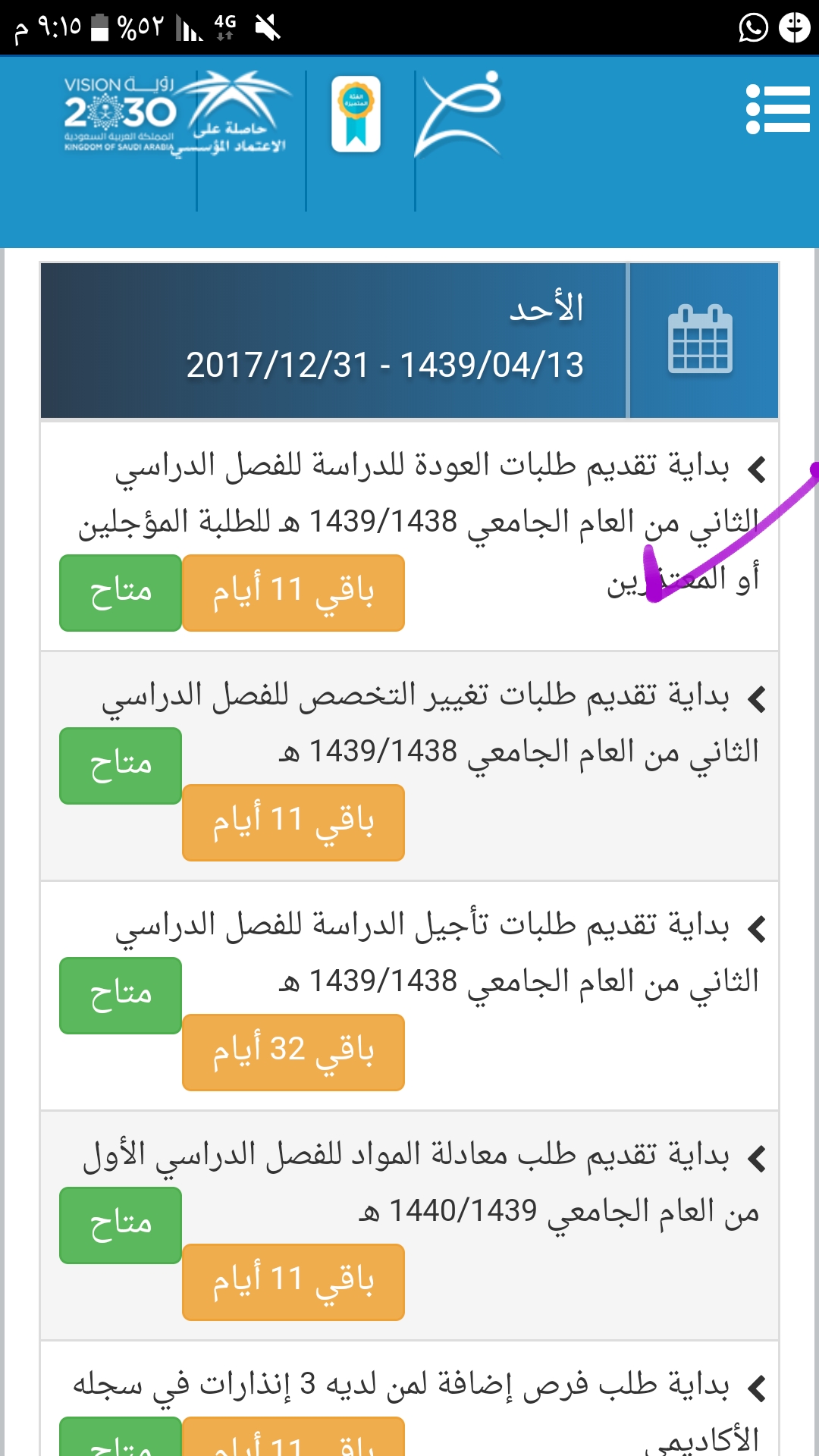Screen dimensions: 819x1456
Task: Tap the green متاح button for return-to-study requests
Action: pyautogui.click(x=121, y=593)
